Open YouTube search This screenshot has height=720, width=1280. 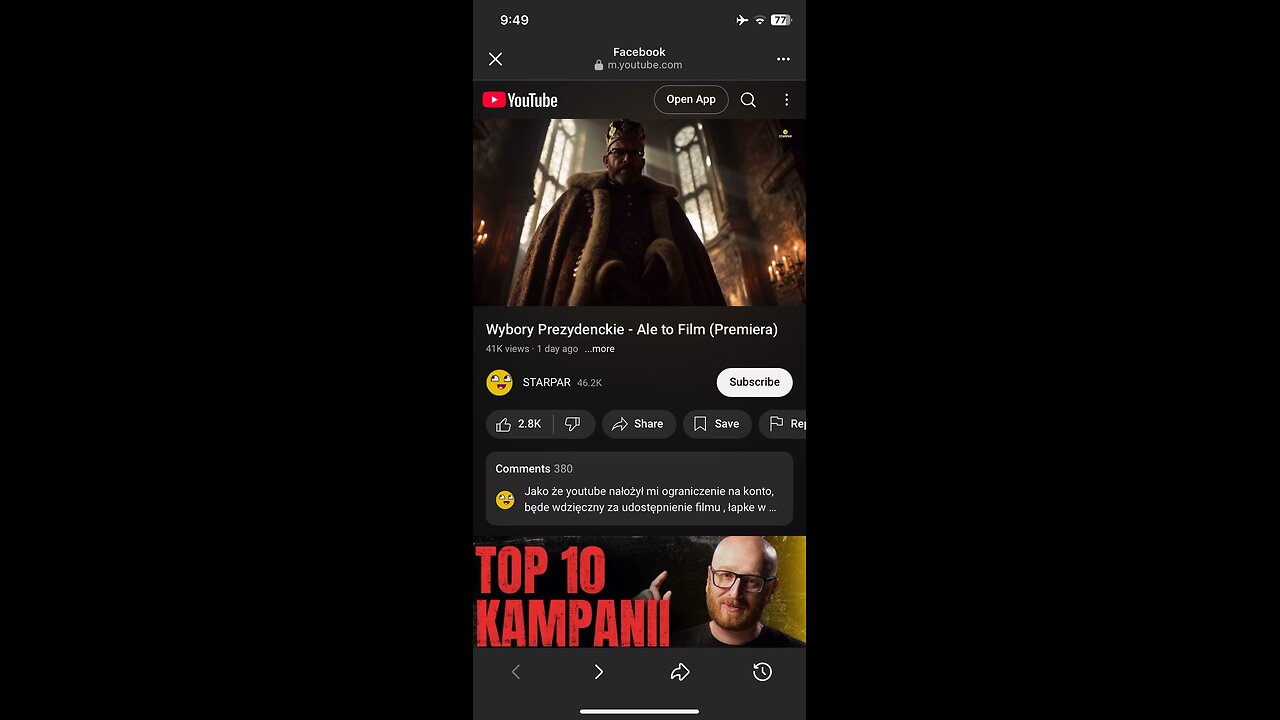click(748, 100)
